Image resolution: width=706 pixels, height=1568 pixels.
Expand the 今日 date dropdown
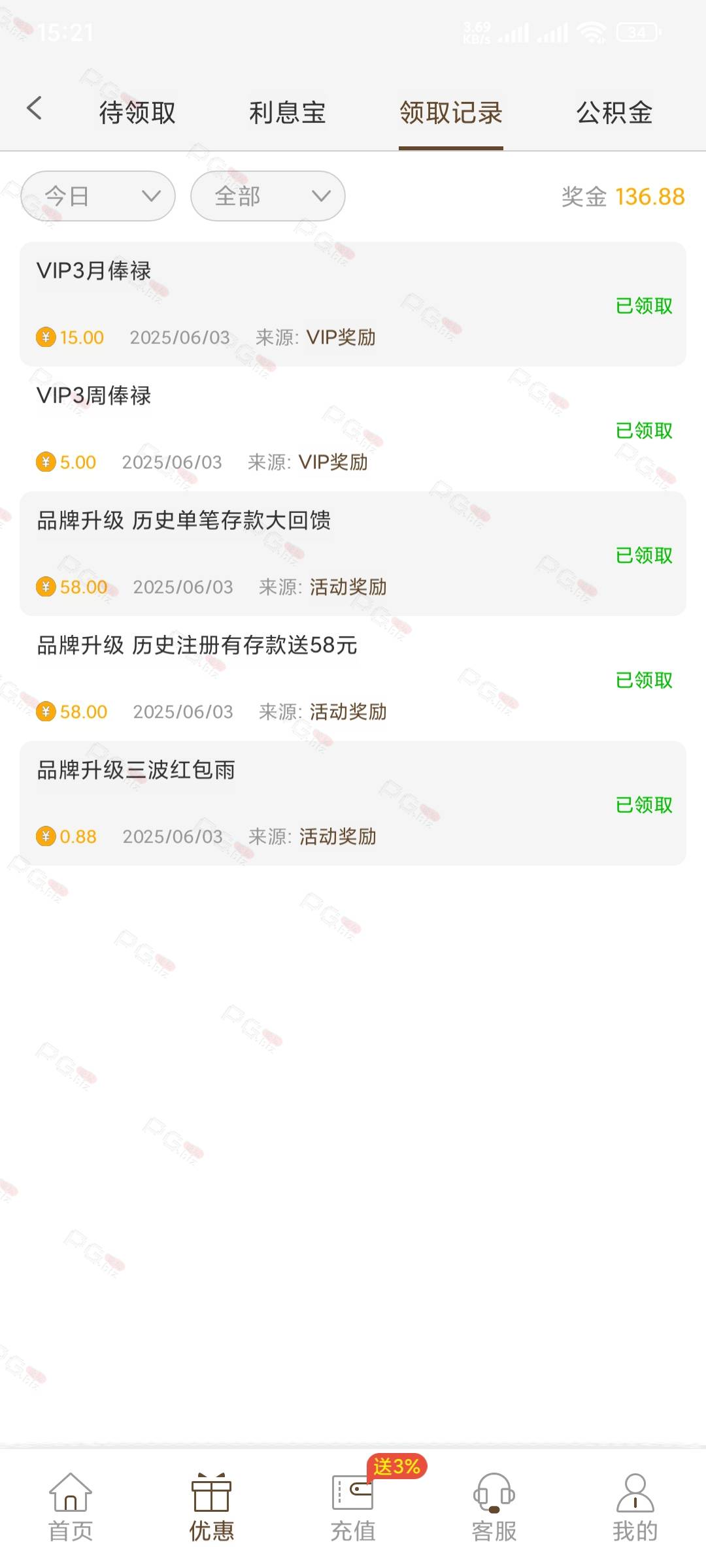pos(98,196)
